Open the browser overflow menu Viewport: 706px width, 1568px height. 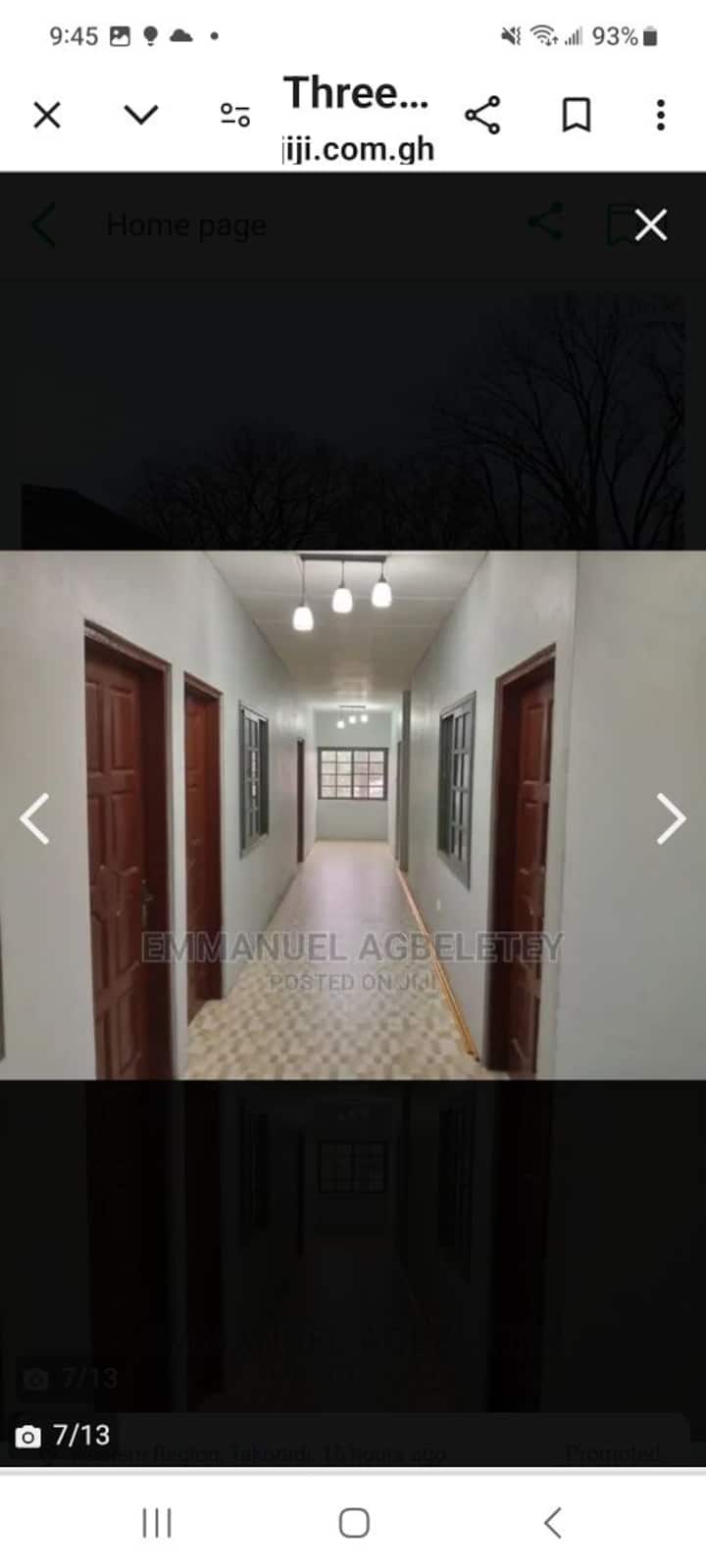[661, 116]
